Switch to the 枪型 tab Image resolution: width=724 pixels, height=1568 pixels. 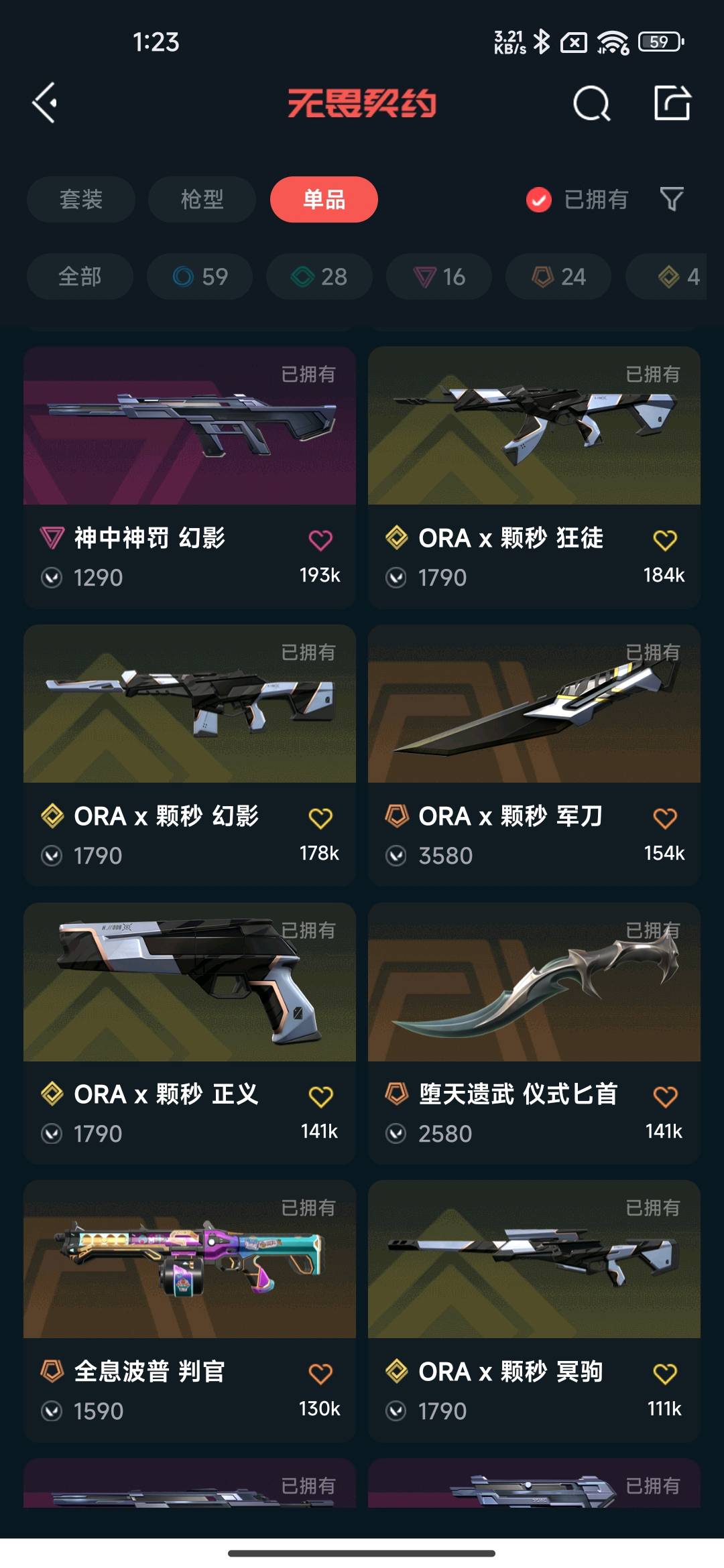[202, 199]
